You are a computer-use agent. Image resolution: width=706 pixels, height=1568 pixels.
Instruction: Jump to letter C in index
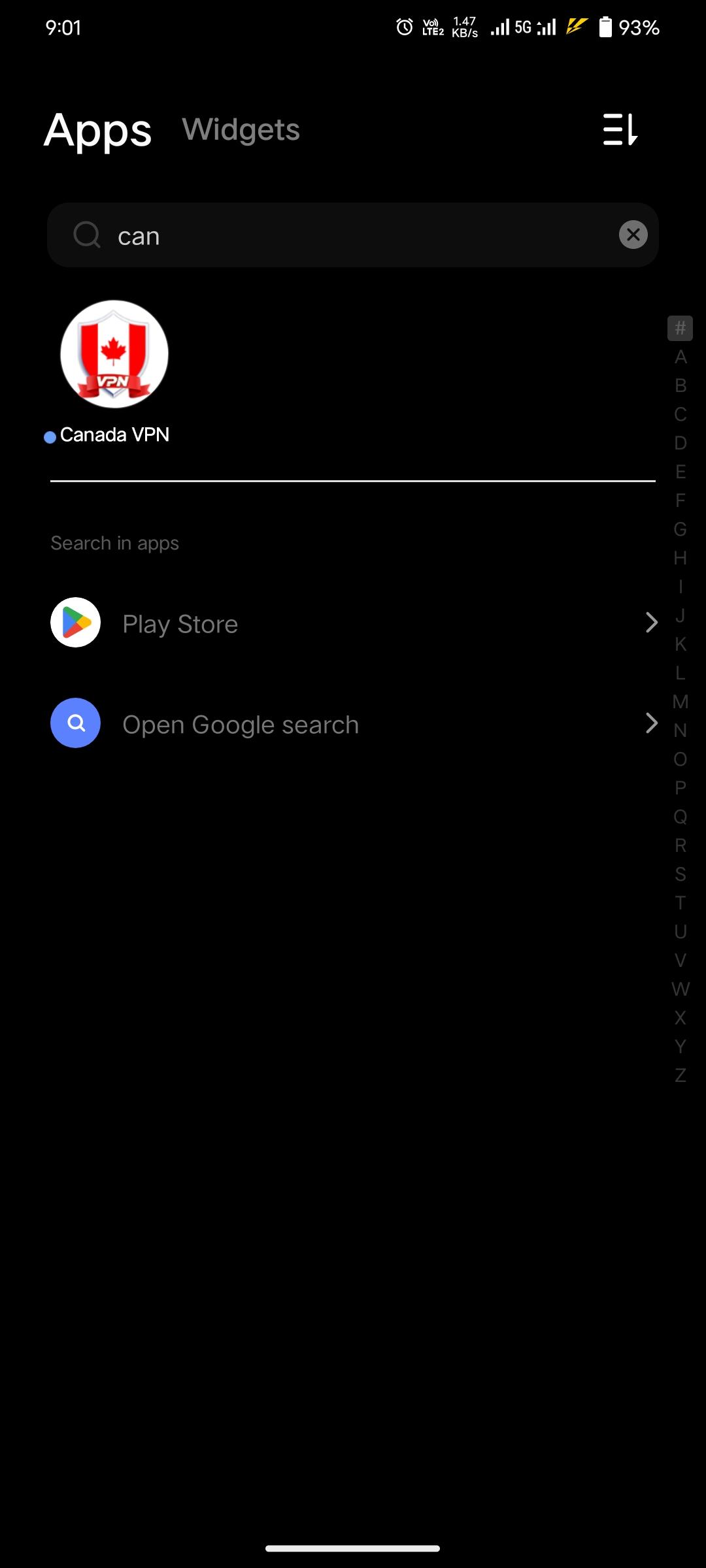pyautogui.click(x=680, y=414)
